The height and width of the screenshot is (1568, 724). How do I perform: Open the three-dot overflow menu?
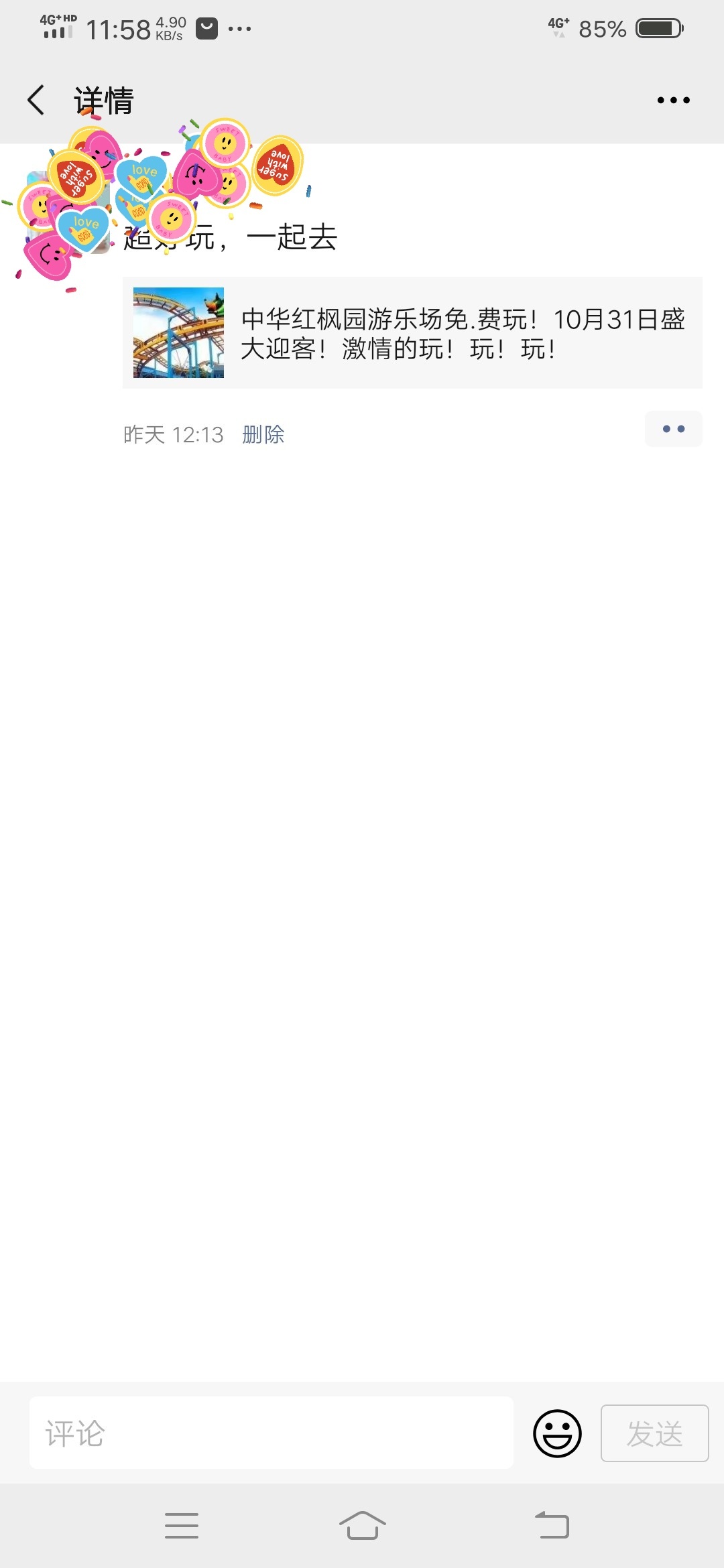tap(673, 101)
